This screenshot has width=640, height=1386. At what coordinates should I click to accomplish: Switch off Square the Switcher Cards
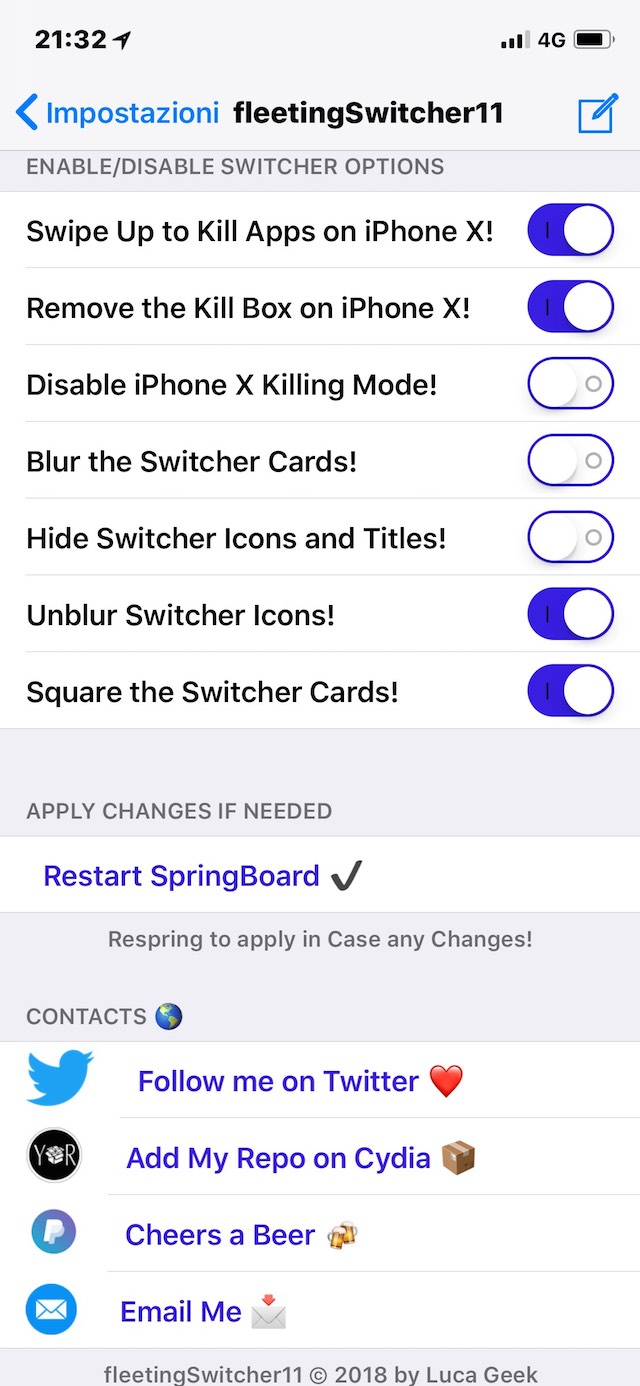pyautogui.click(x=570, y=691)
